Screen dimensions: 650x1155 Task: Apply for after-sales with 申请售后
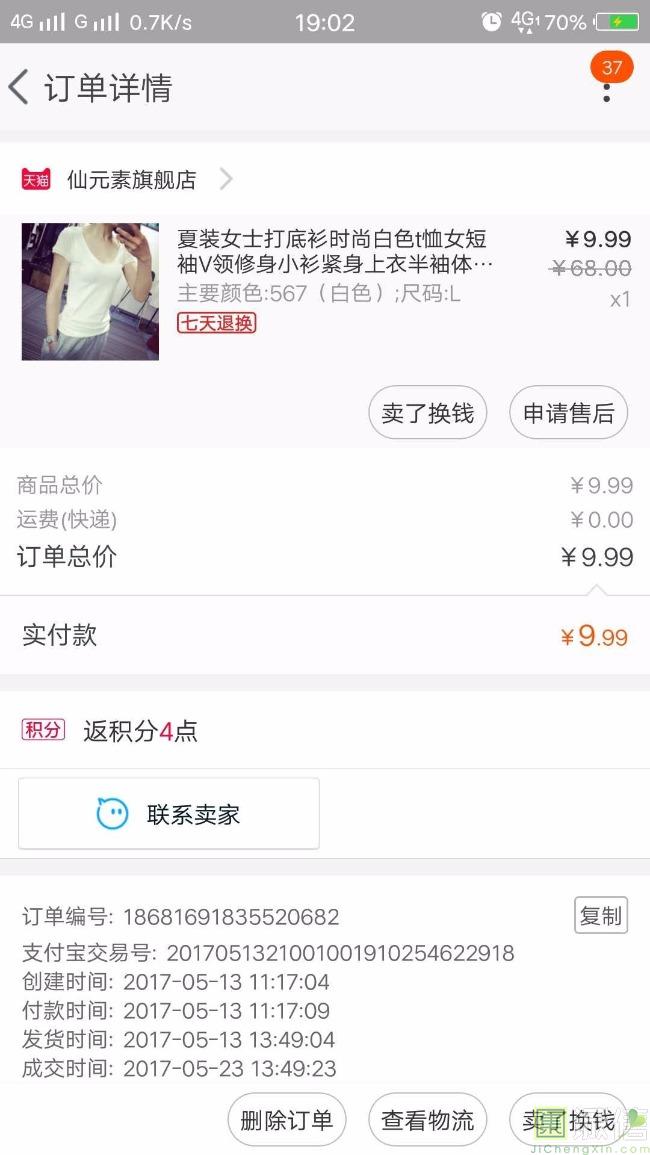[x=568, y=413]
